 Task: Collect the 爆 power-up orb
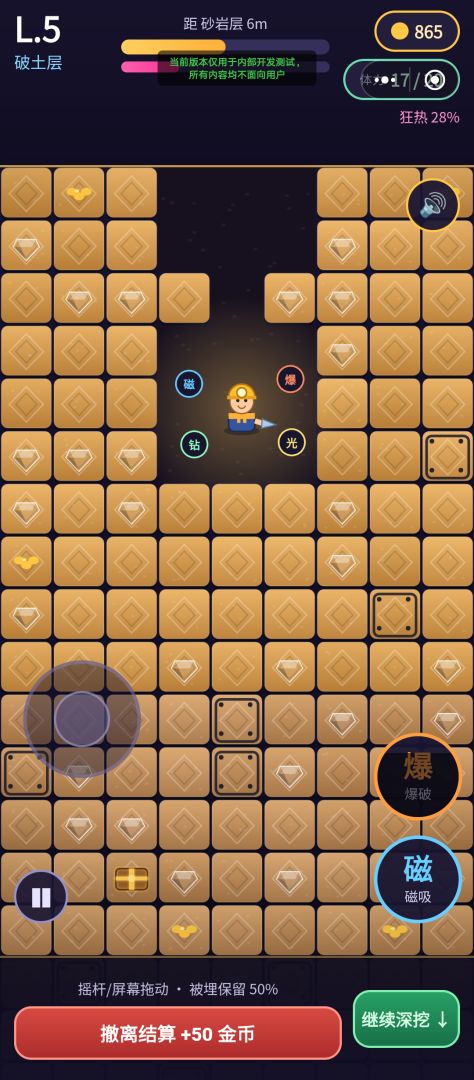[x=291, y=379]
